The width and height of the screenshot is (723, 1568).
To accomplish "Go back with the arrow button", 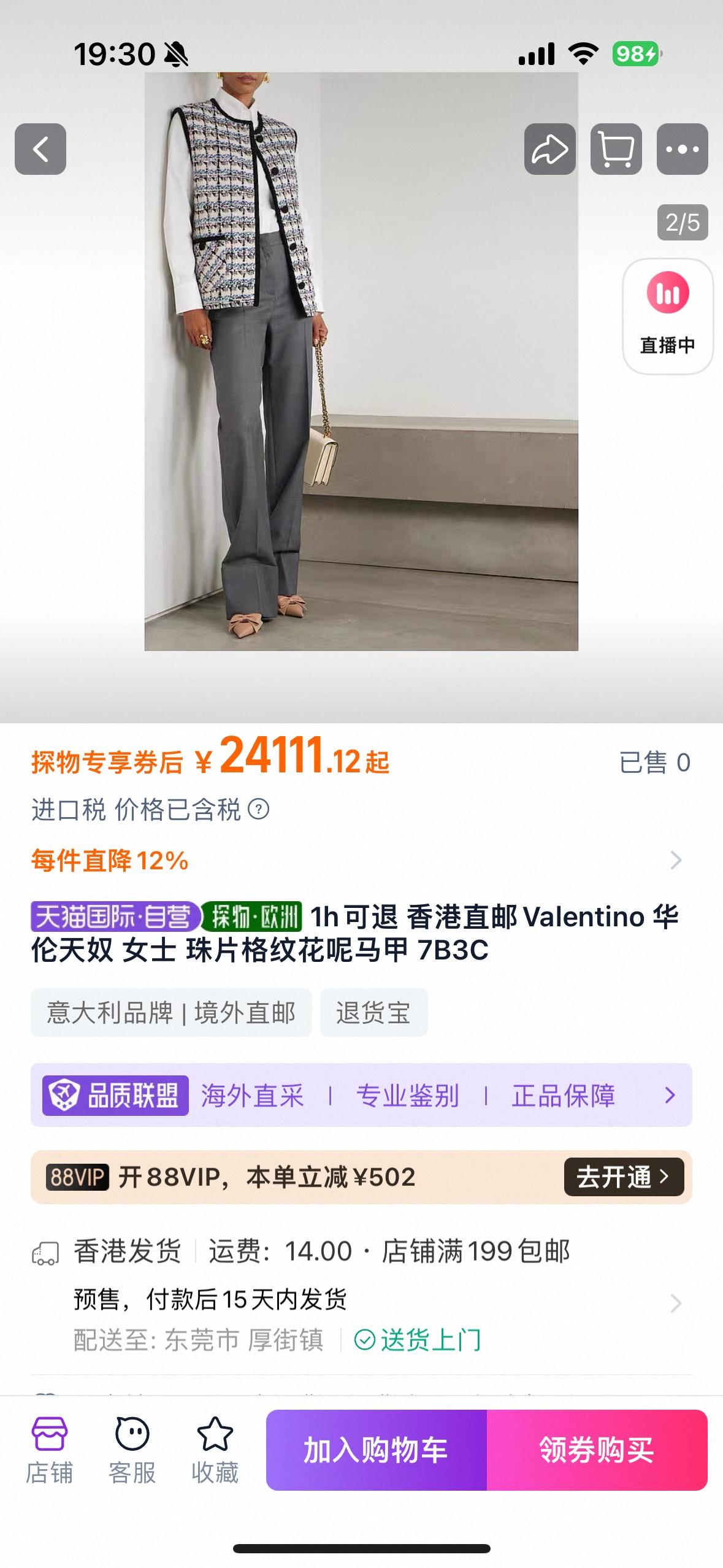I will click(x=40, y=149).
